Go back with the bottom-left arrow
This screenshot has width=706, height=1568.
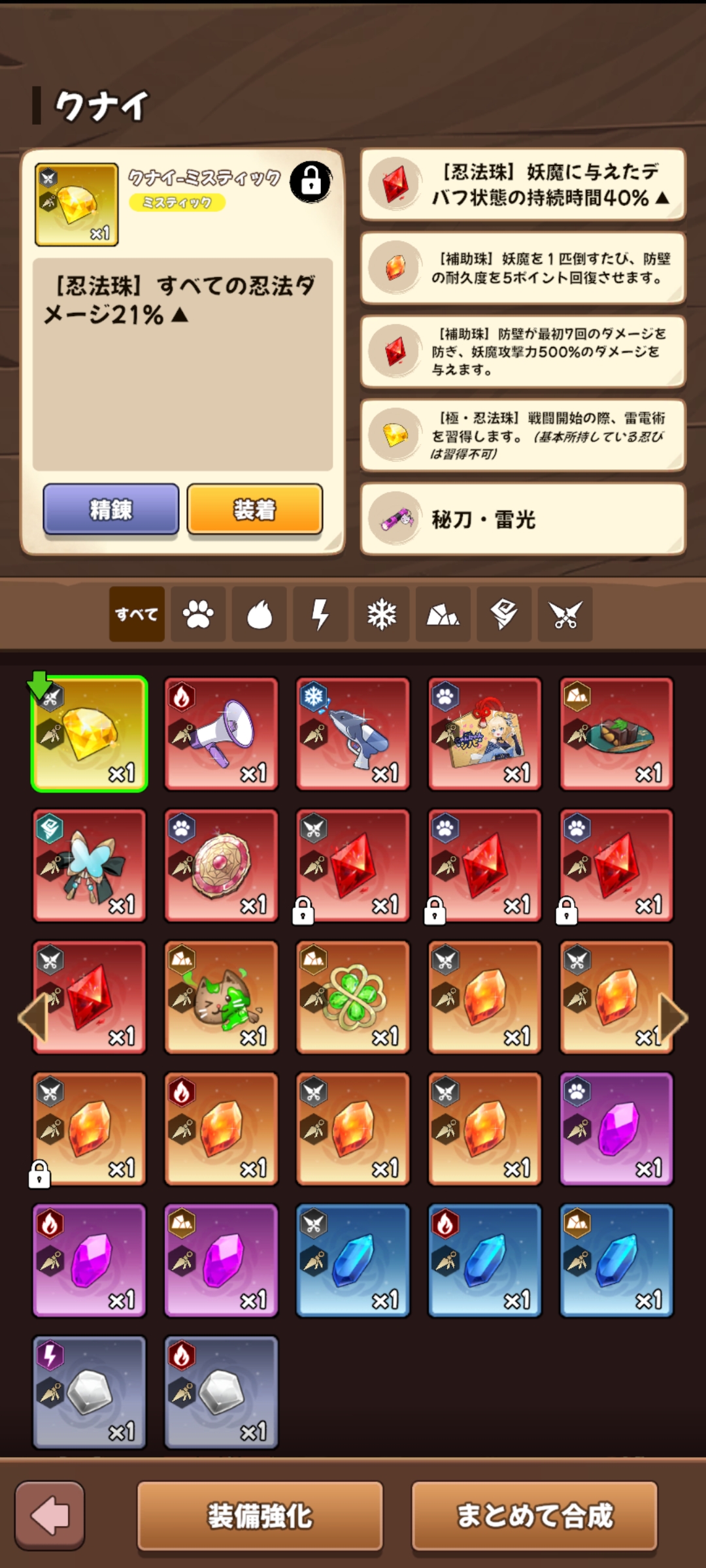[x=50, y=1516]
